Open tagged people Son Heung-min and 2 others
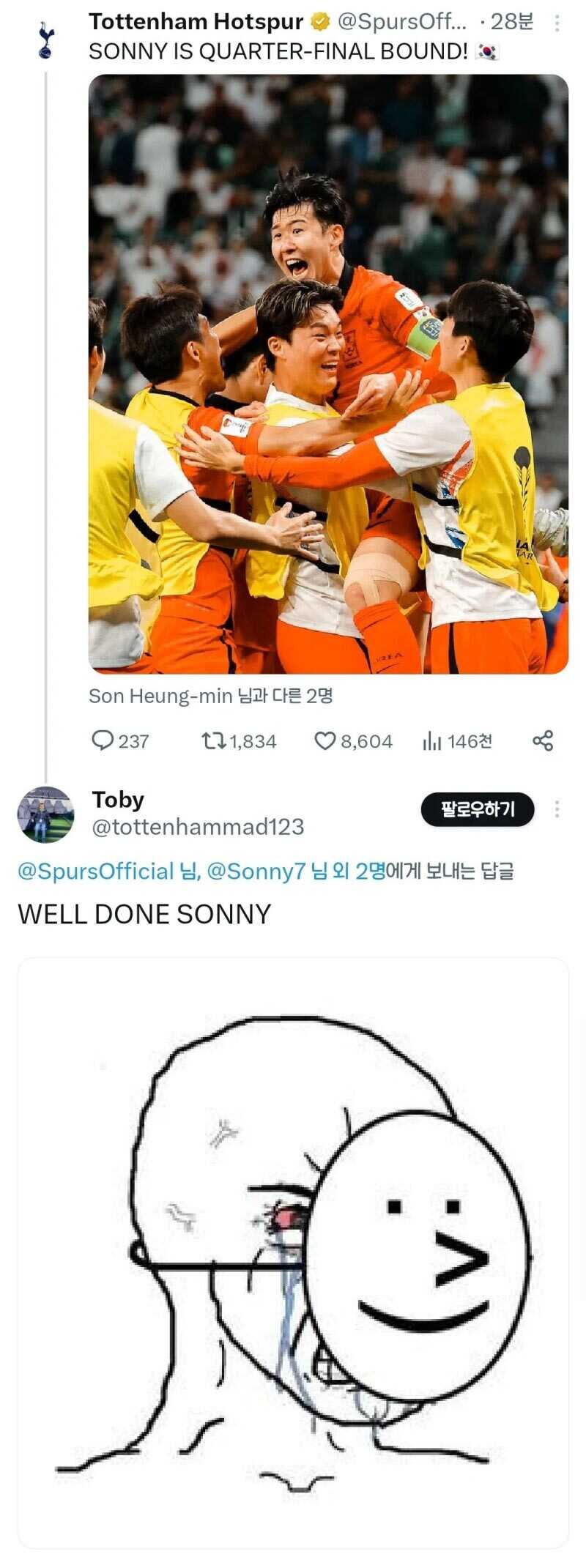Screen dimensions: 586x1568 pos(210,696)
